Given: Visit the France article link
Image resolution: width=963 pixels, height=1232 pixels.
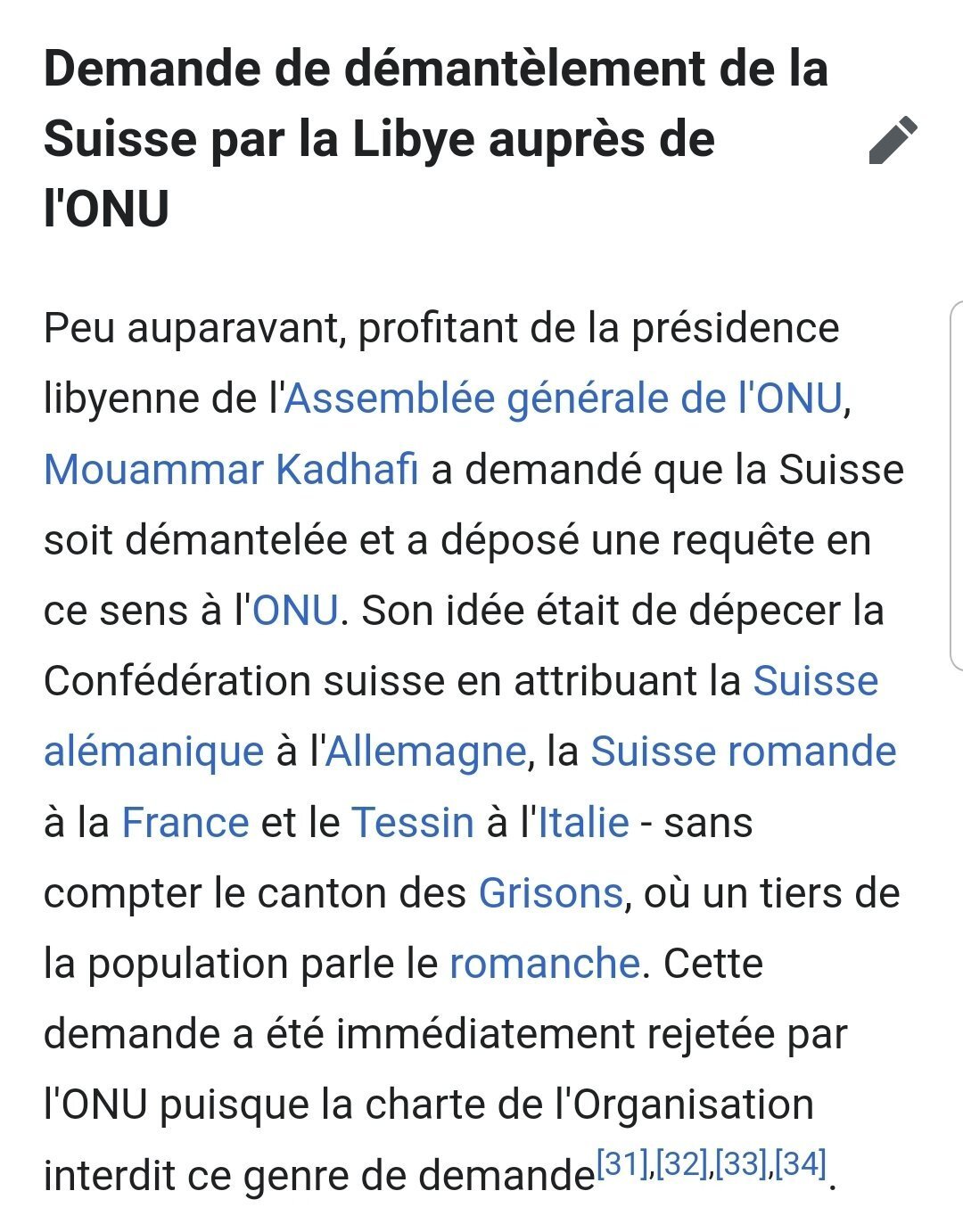Looking at the screenshot, I should pos(185,822).
